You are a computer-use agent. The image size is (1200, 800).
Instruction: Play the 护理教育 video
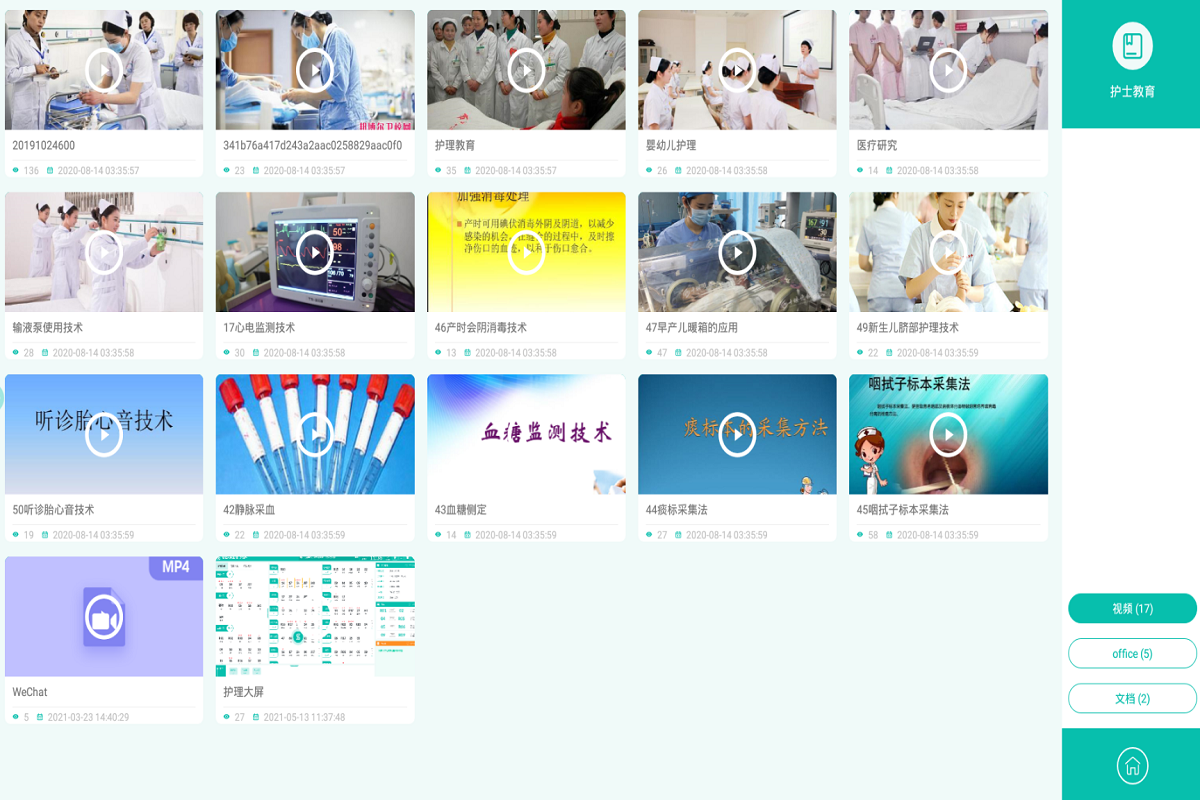pyautogui.click(x=526, y=70)
